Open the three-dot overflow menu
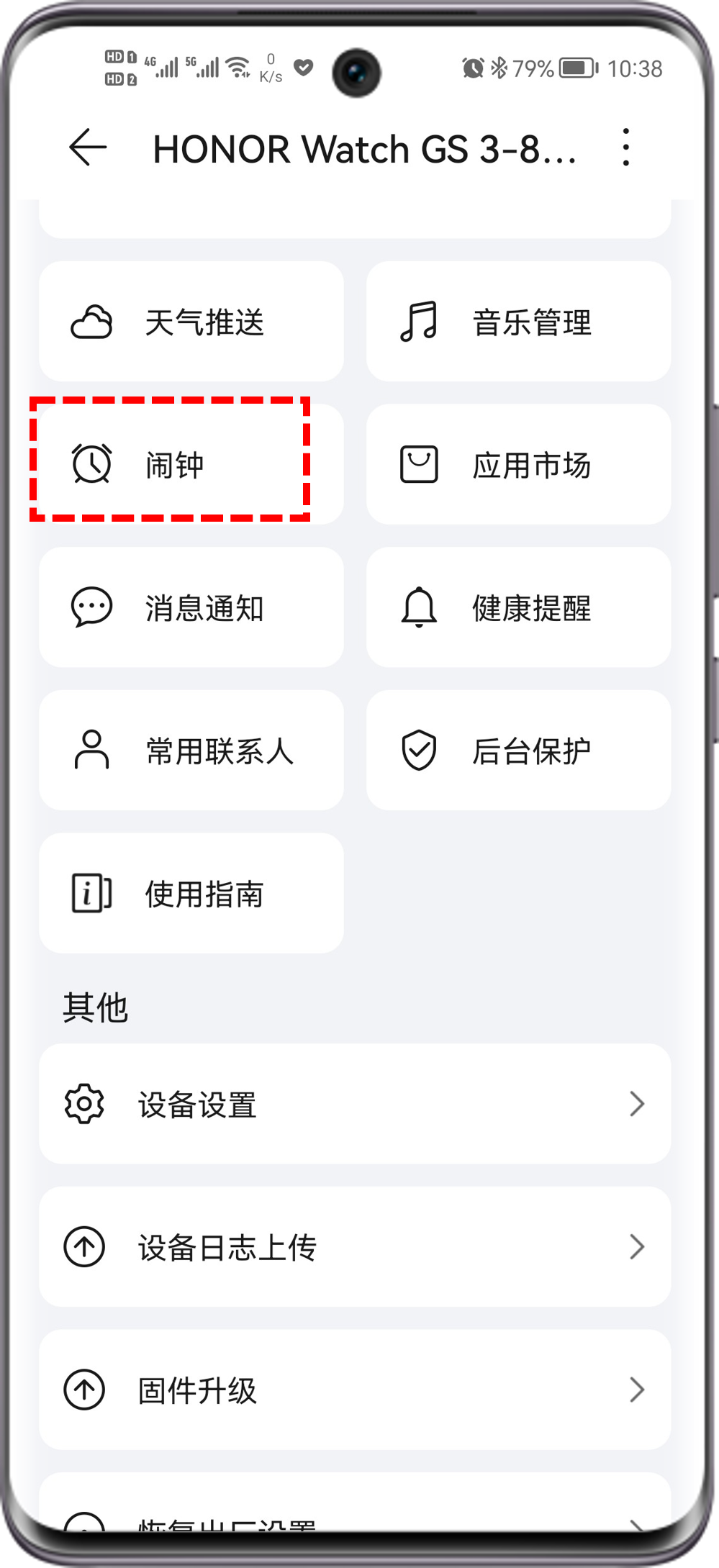This screenshot has width=719, height=1568. [x=626, y=148]
